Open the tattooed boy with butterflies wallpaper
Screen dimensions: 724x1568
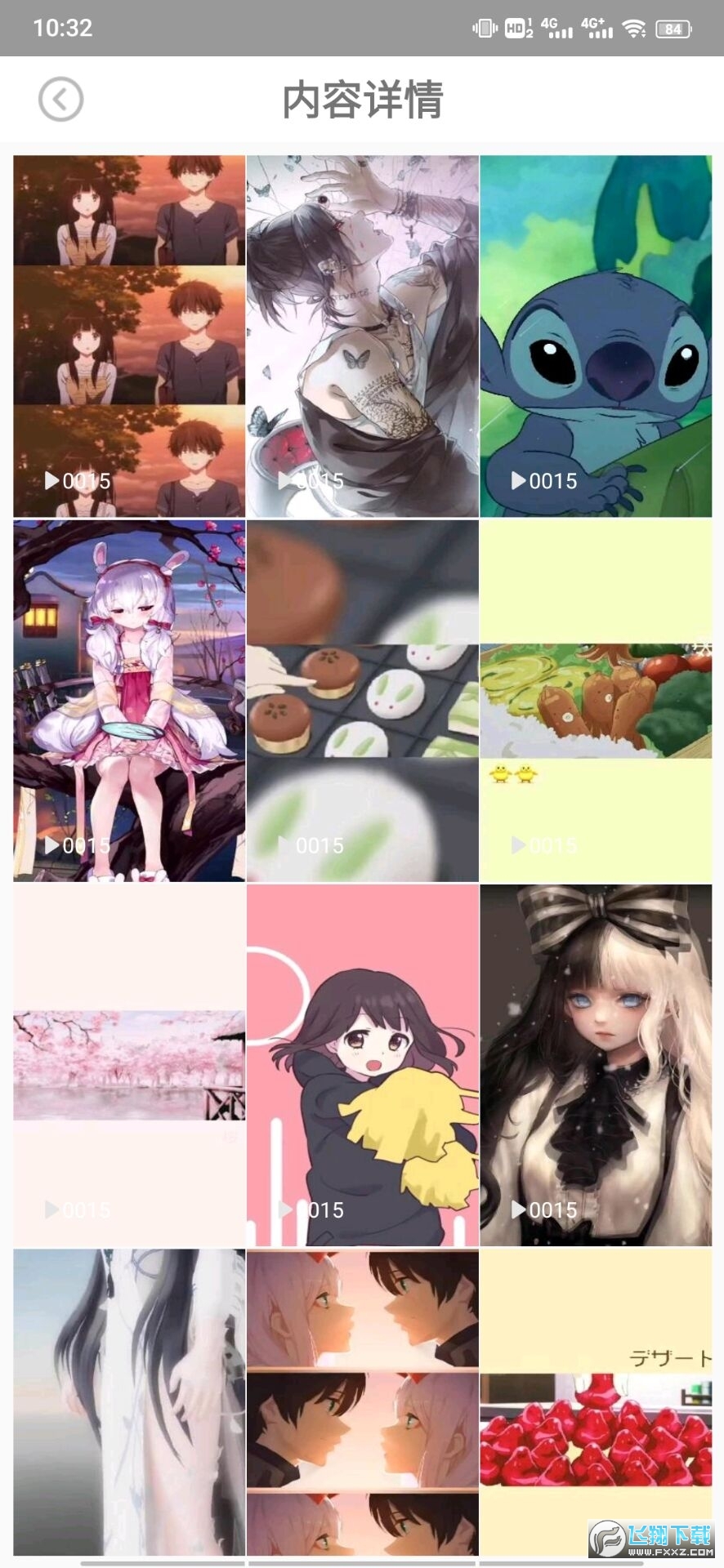tap(362, 336)
